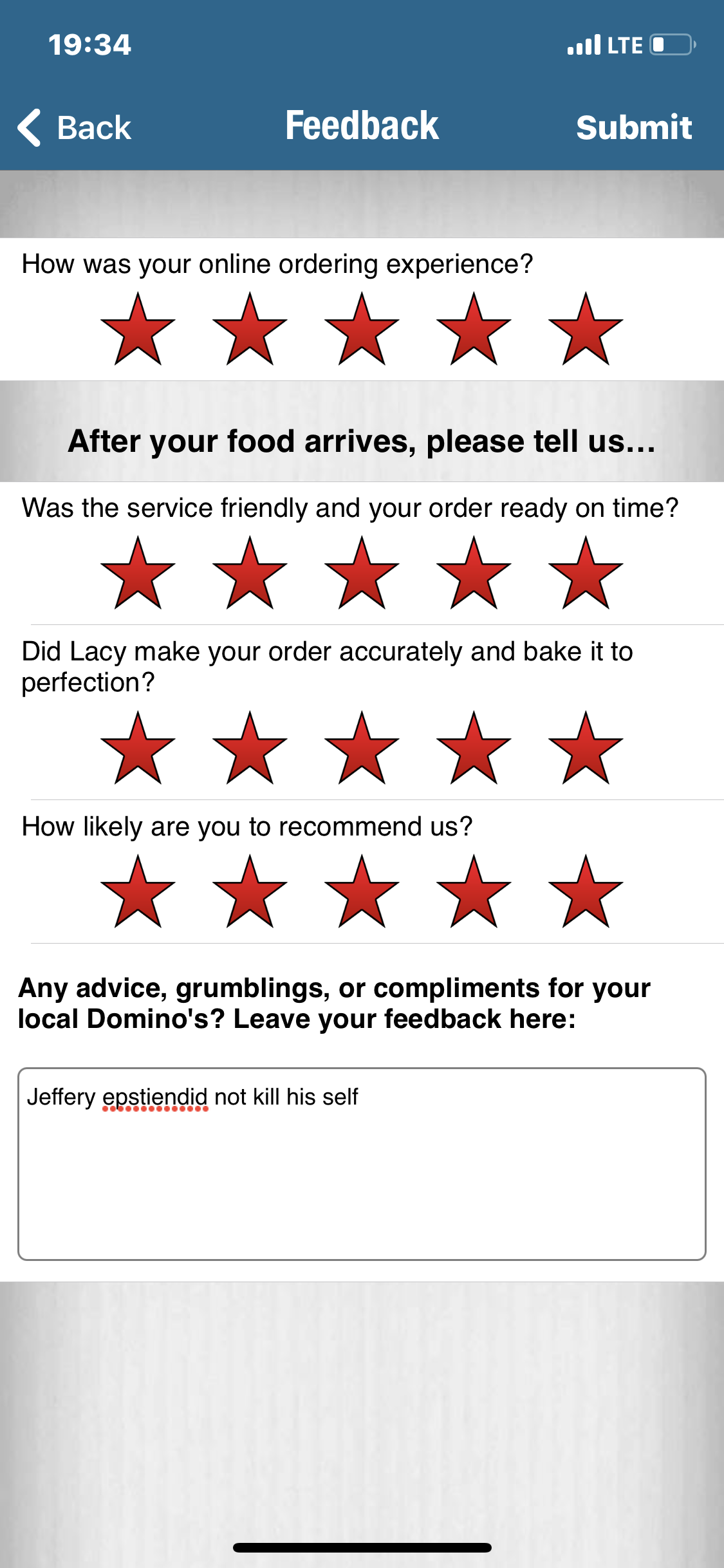
Task: Set Lacy's order accuracy to one star
Action: (x=138, y=750)
